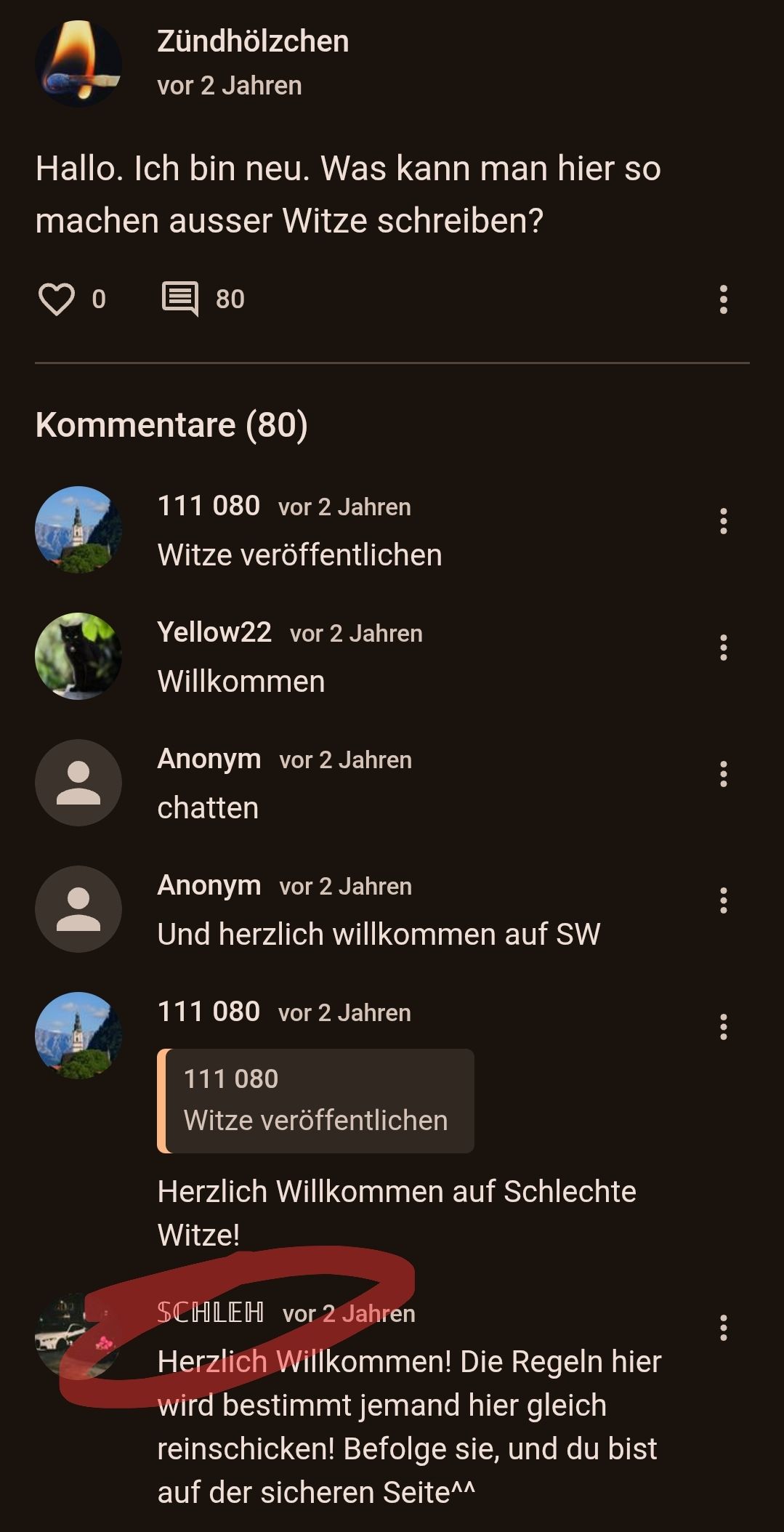View Yellow22's profile via the cat avatar

[78, 656]
